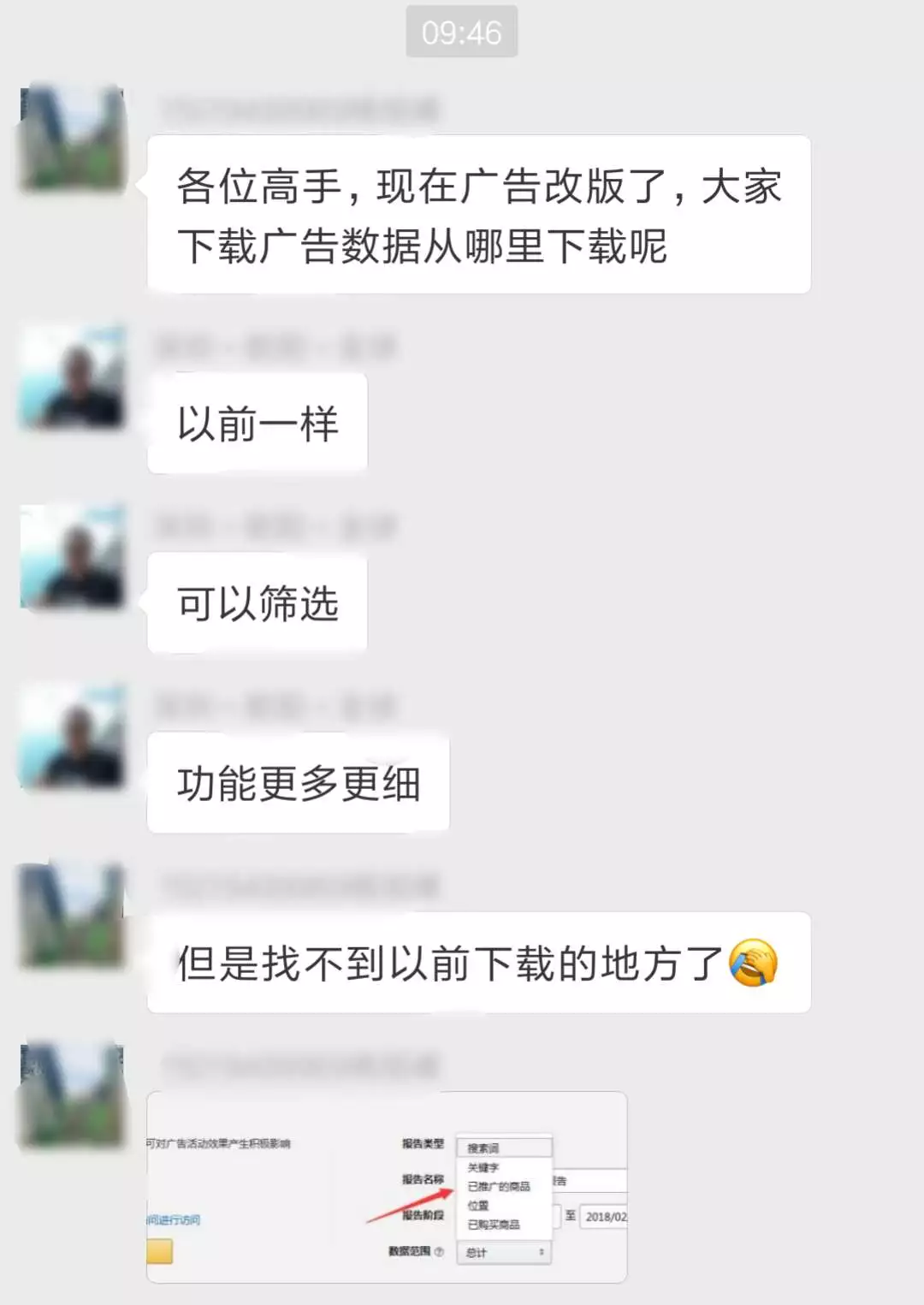Image resolution: width=924 pixels, height=1305 pixels.
Task: Open avatar beside the '可以筛选' message
Action: tap(74, 557)
